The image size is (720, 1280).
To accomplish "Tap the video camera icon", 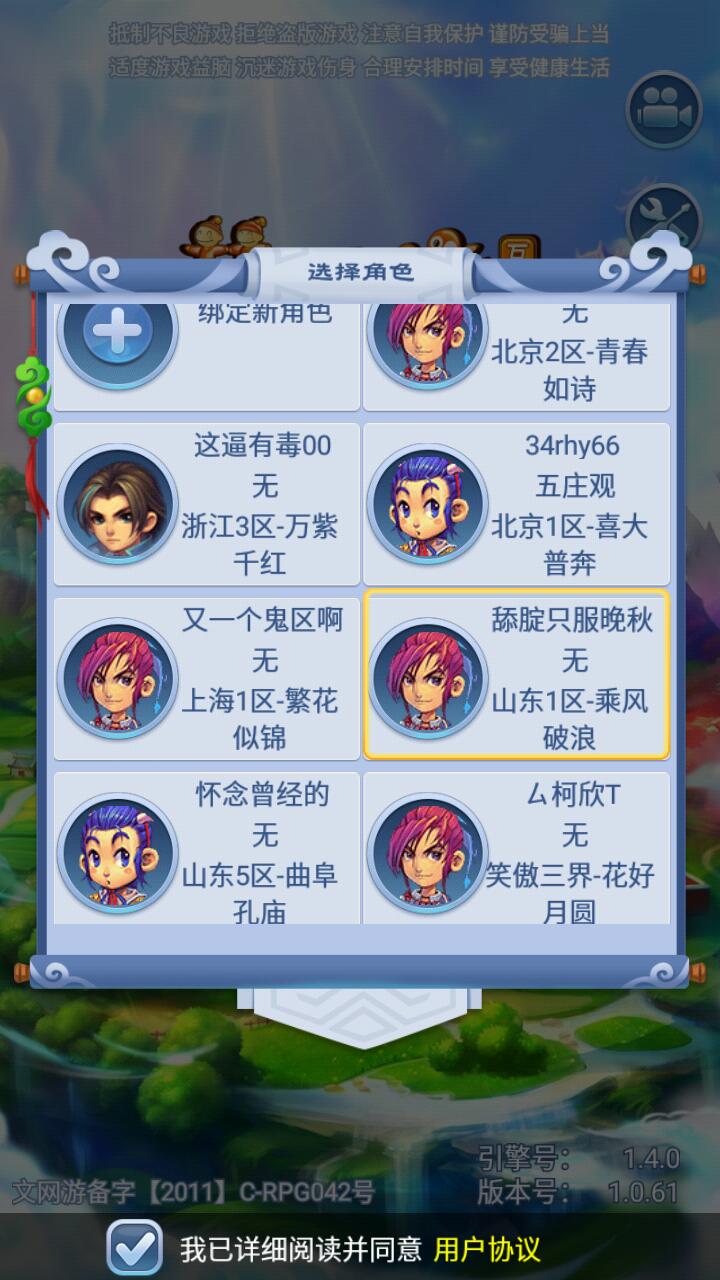I will point(664,109).
